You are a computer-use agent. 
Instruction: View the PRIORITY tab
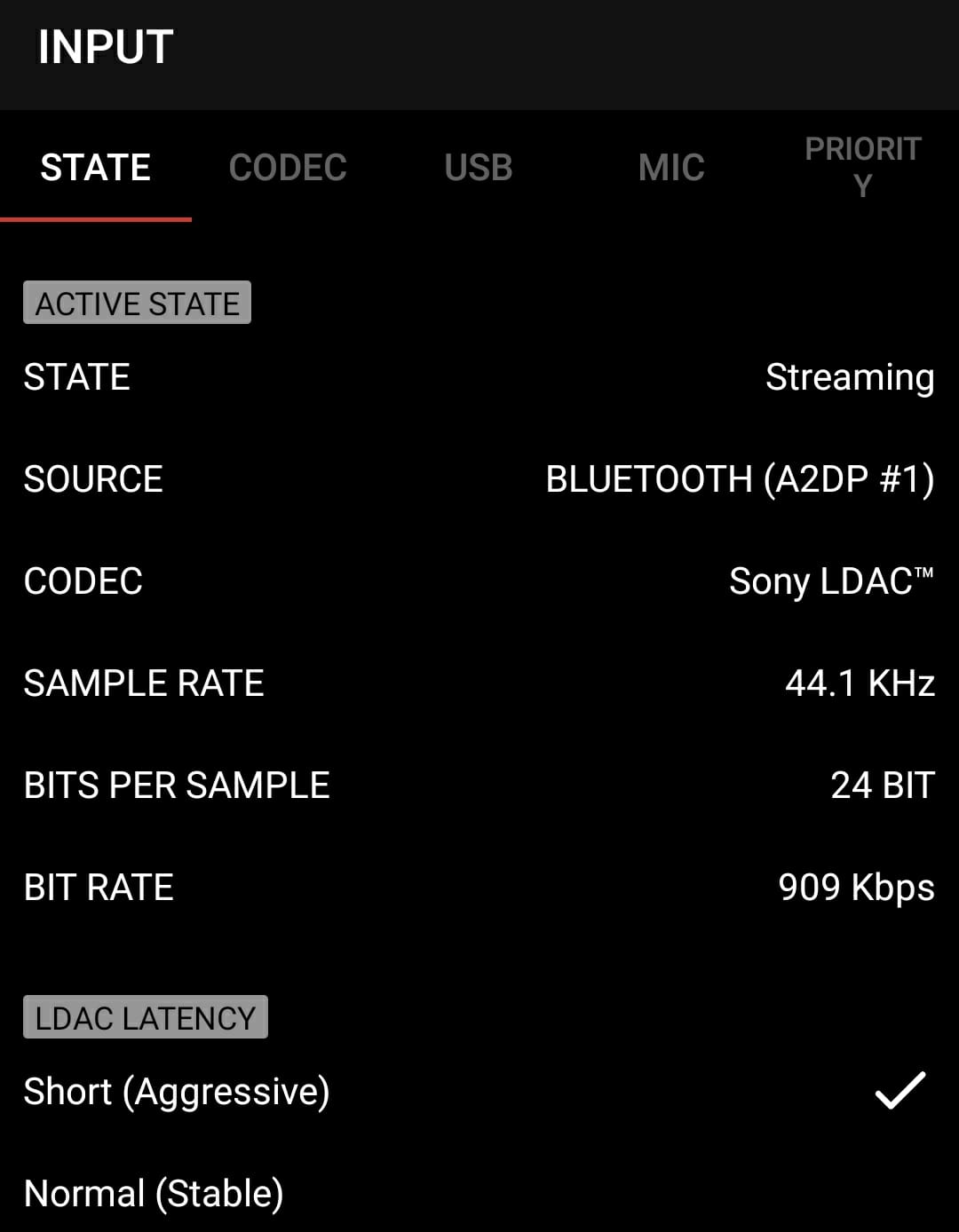coord(863,168)
